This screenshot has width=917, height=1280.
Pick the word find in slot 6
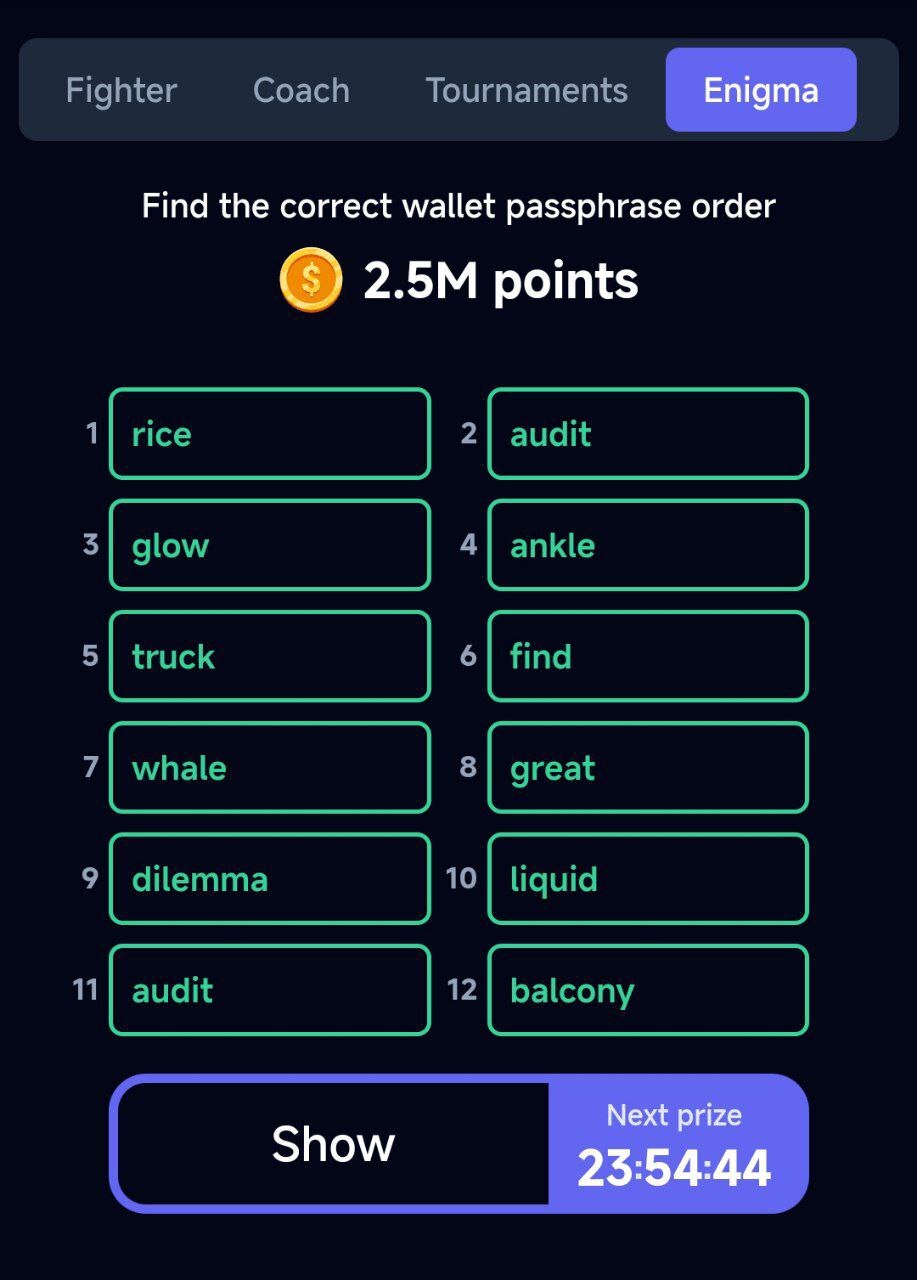point(647,656)
